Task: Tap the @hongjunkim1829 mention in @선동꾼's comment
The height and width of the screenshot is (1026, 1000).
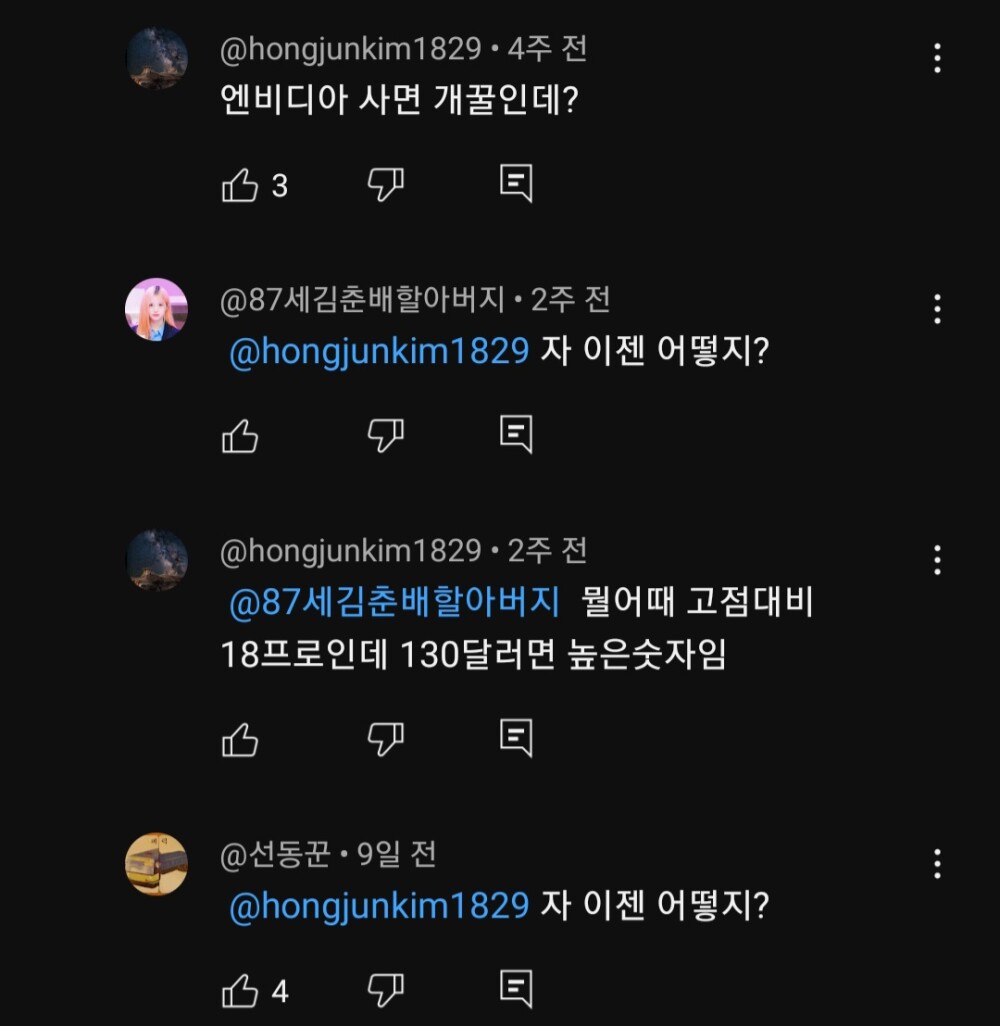Action: click(x=379, y=906)
